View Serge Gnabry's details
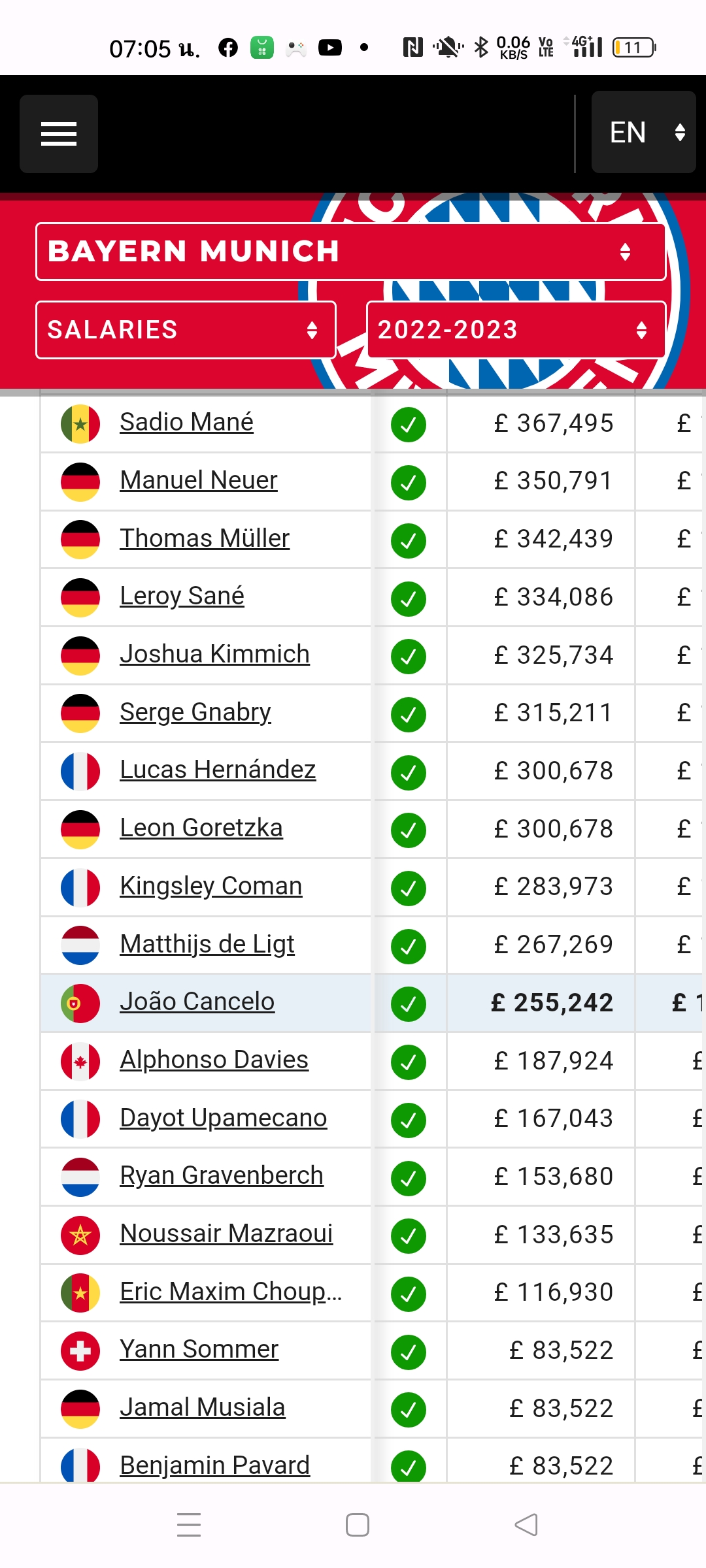The height and width of the screenshot is (1568, 706). [x=195, y=712]
